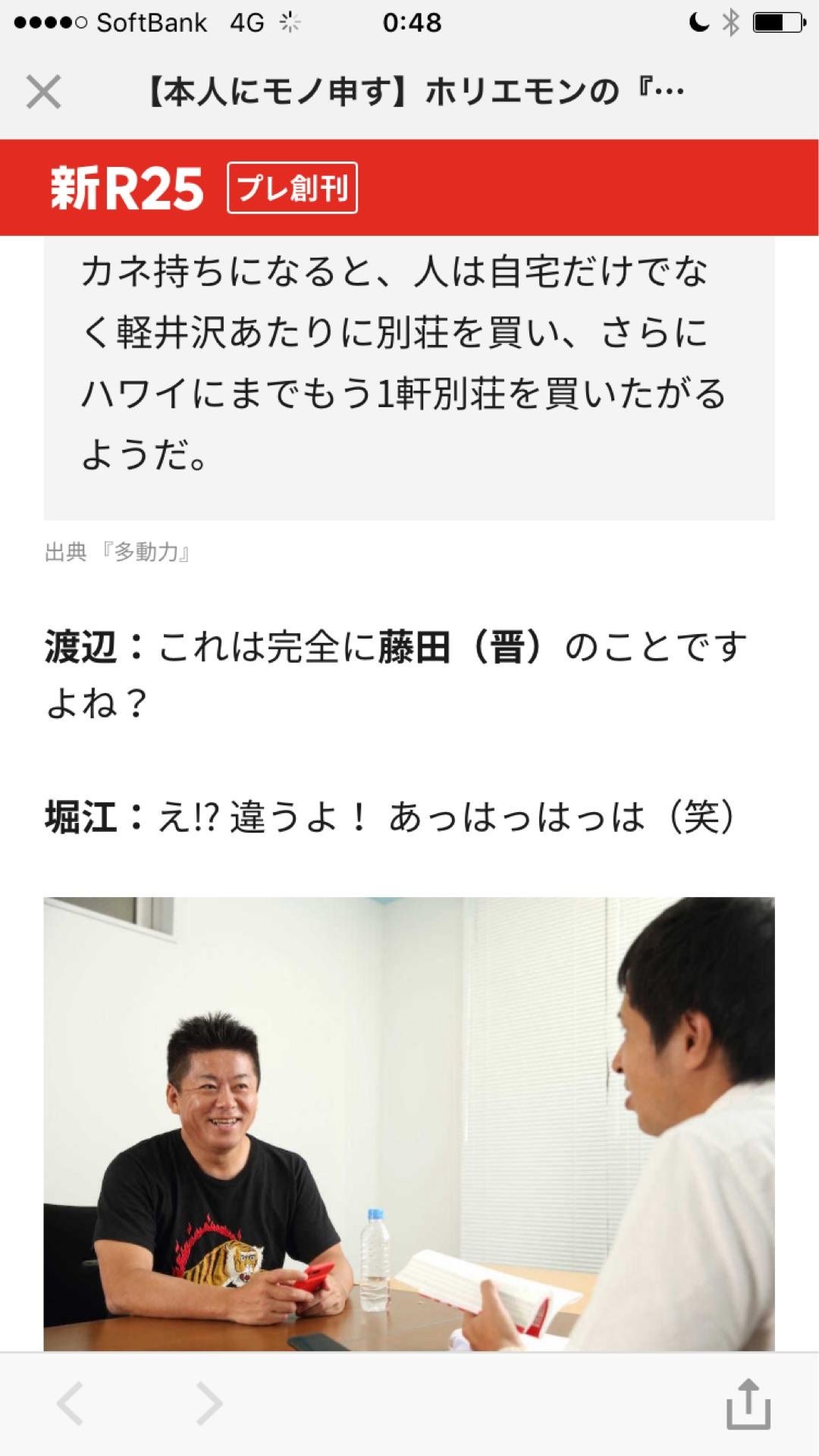Open the 新R25 logo homepage
This screenshot has width=819, height=1456.
pos(127,188)
